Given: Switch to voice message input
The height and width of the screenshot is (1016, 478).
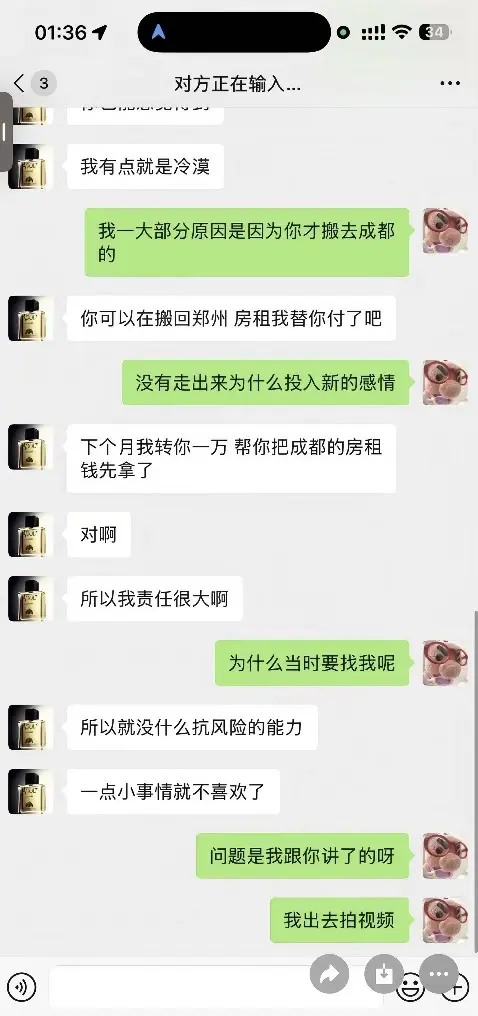Looking at the screenshot, I should point(24,987).
